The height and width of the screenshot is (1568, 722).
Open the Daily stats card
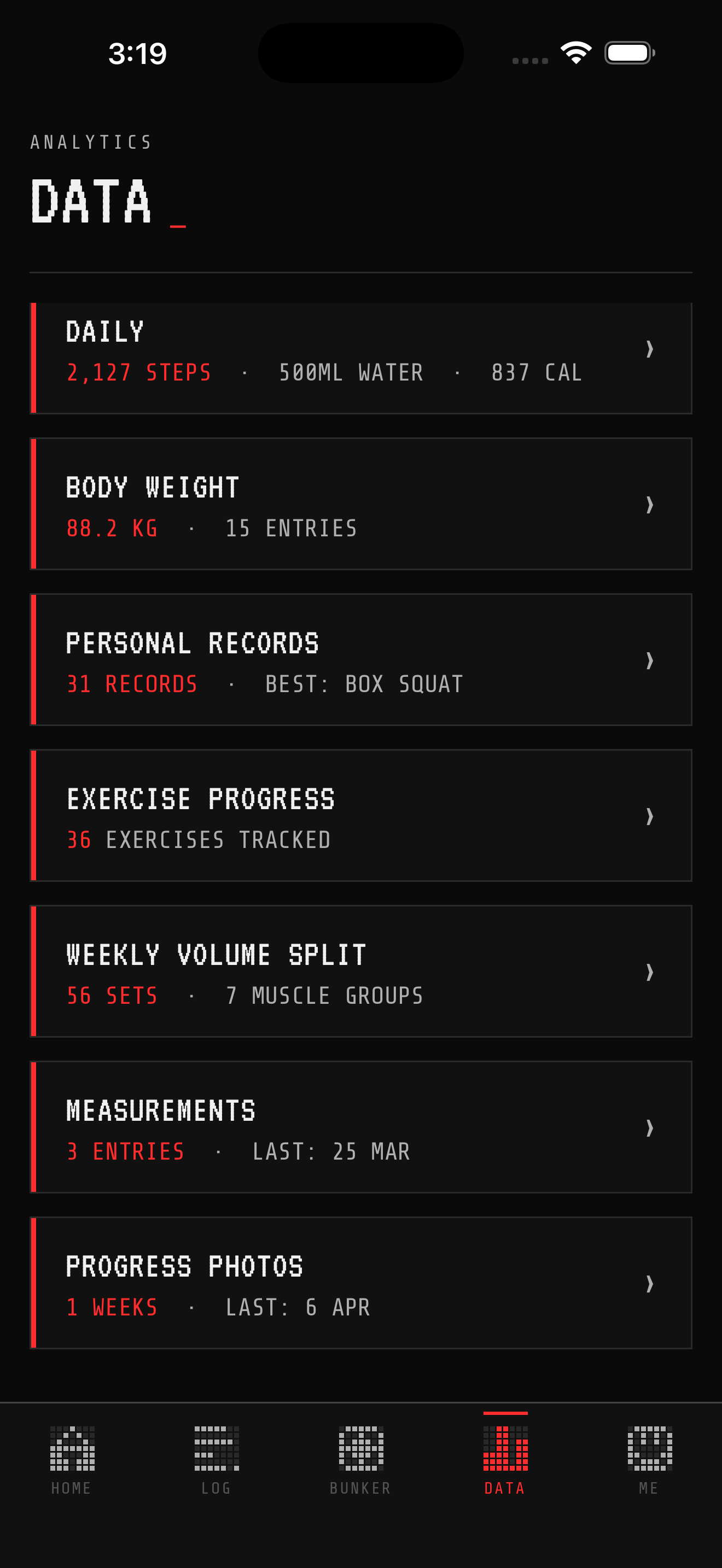click(x=360, y=358)
